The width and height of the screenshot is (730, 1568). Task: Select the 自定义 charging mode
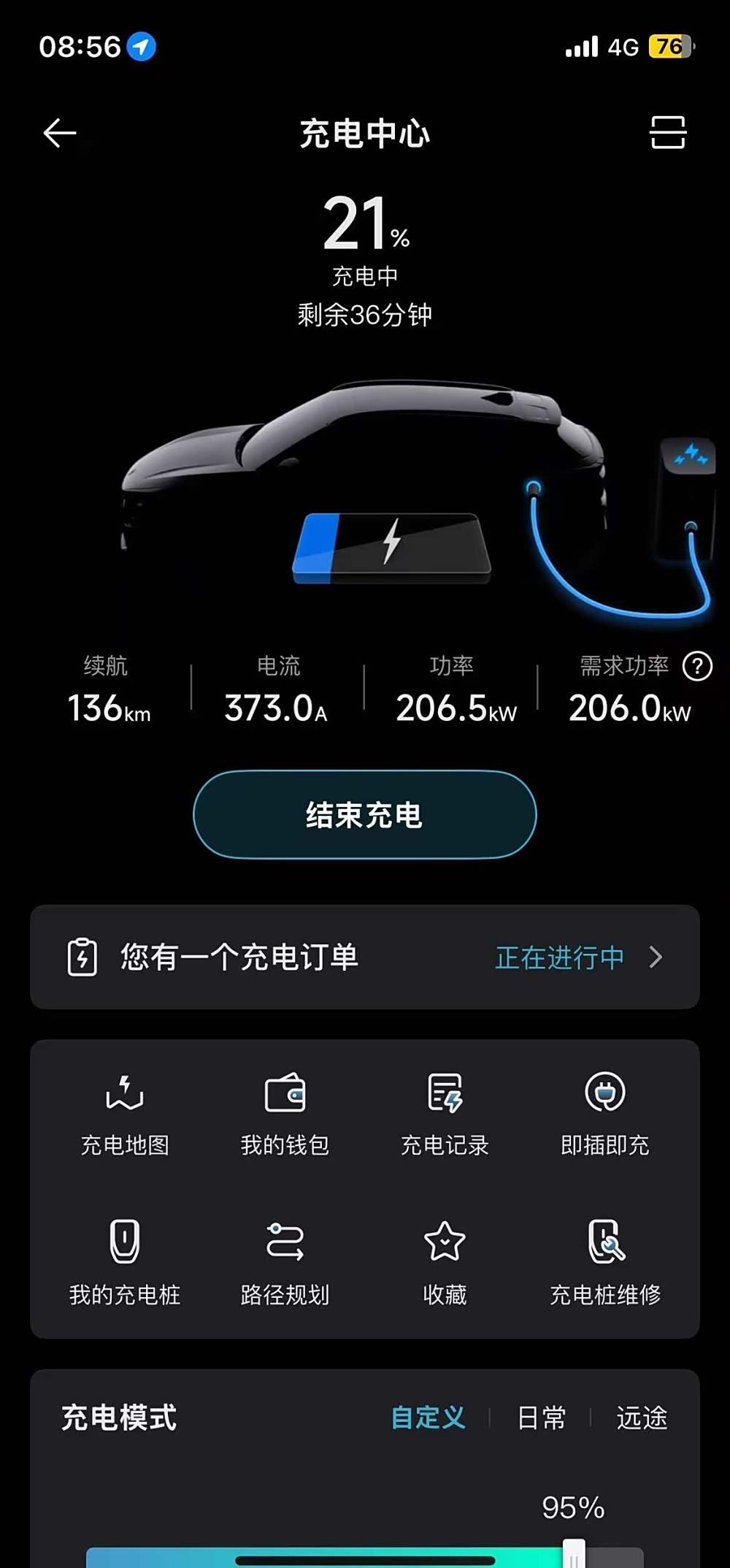click(x=429, y=1418)
